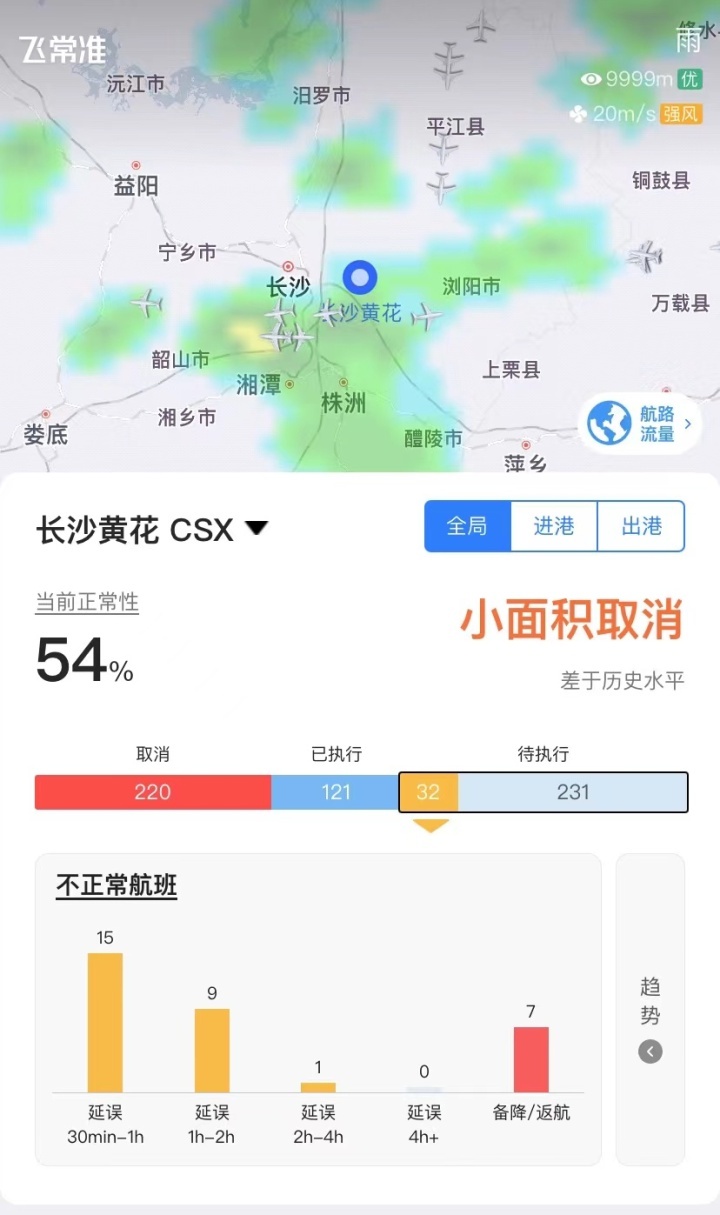Tap the red 取消 220 segment

(153, 792)
